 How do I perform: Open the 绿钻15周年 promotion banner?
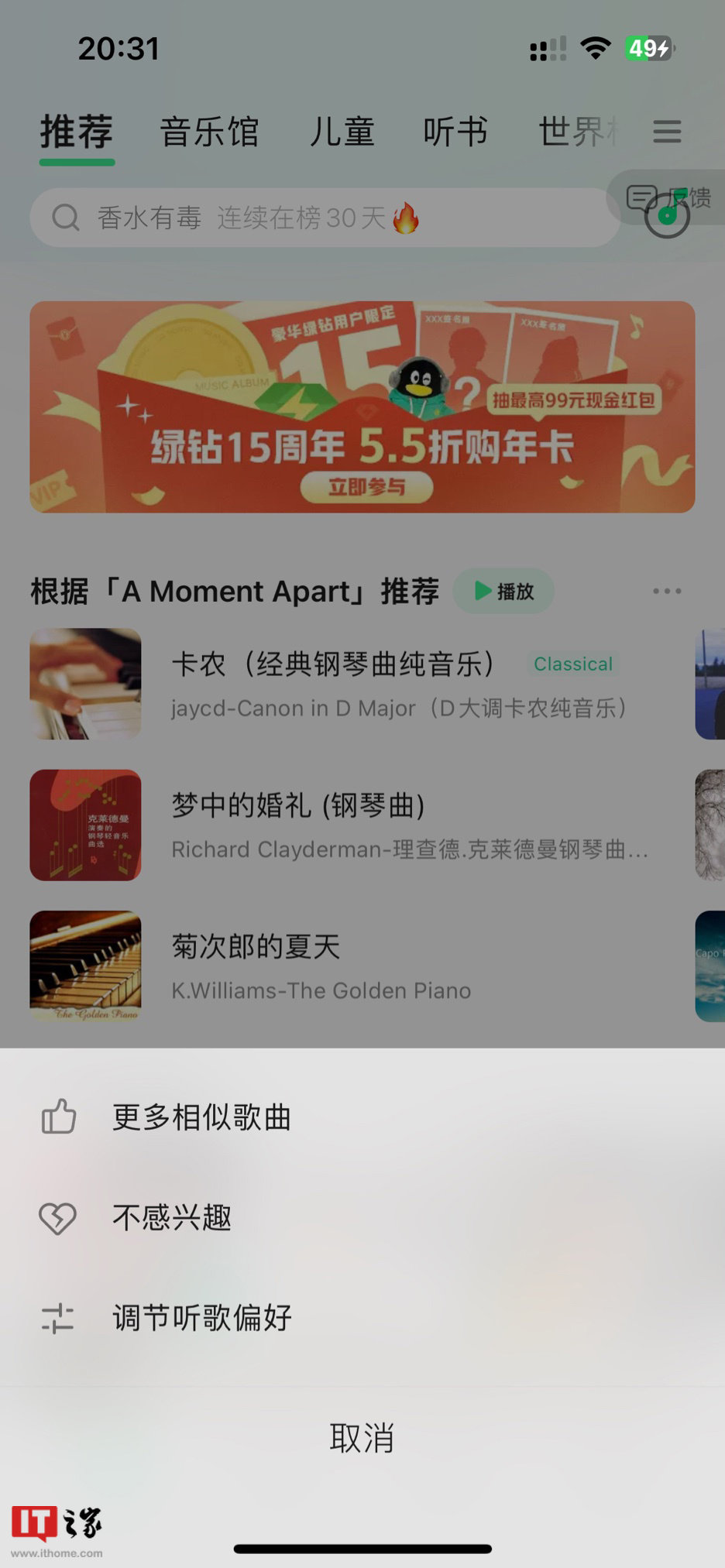(x=362, y=407)
